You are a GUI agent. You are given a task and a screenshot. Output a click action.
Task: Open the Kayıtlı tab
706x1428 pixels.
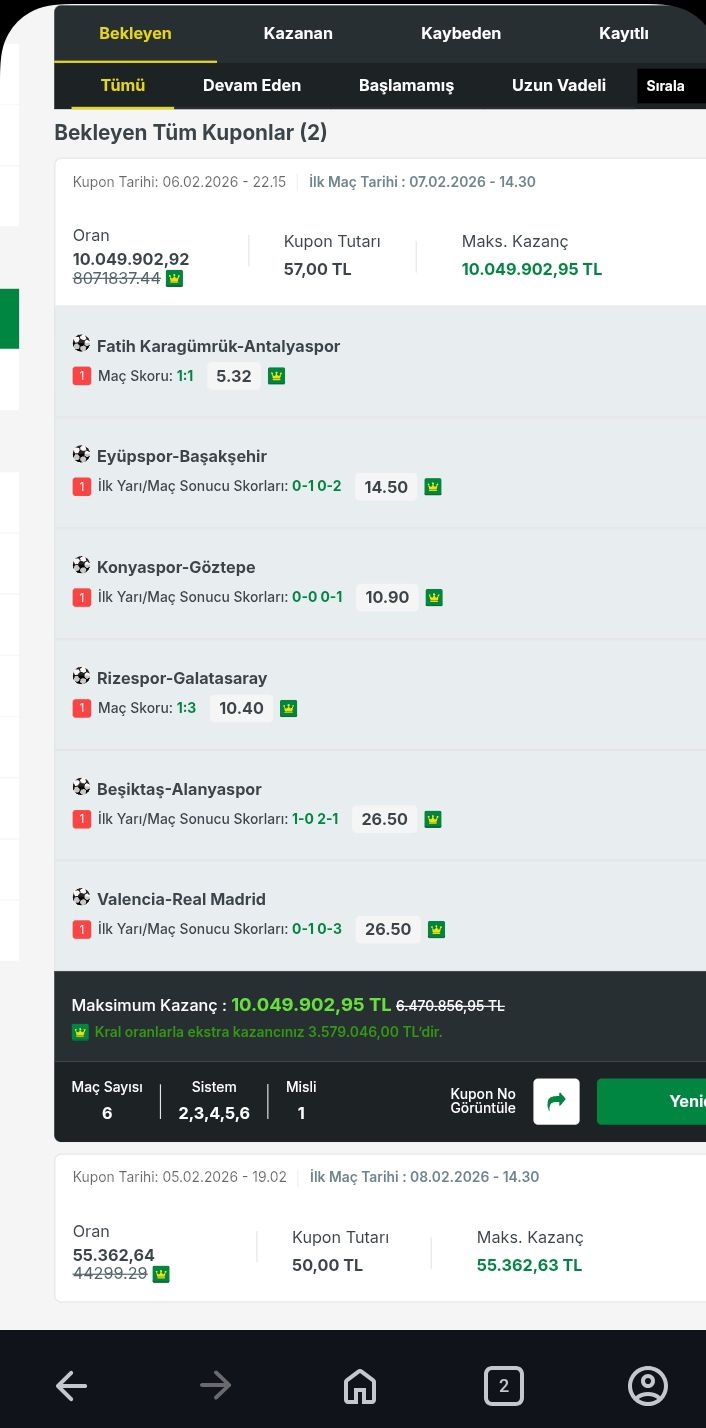(624, 33)
